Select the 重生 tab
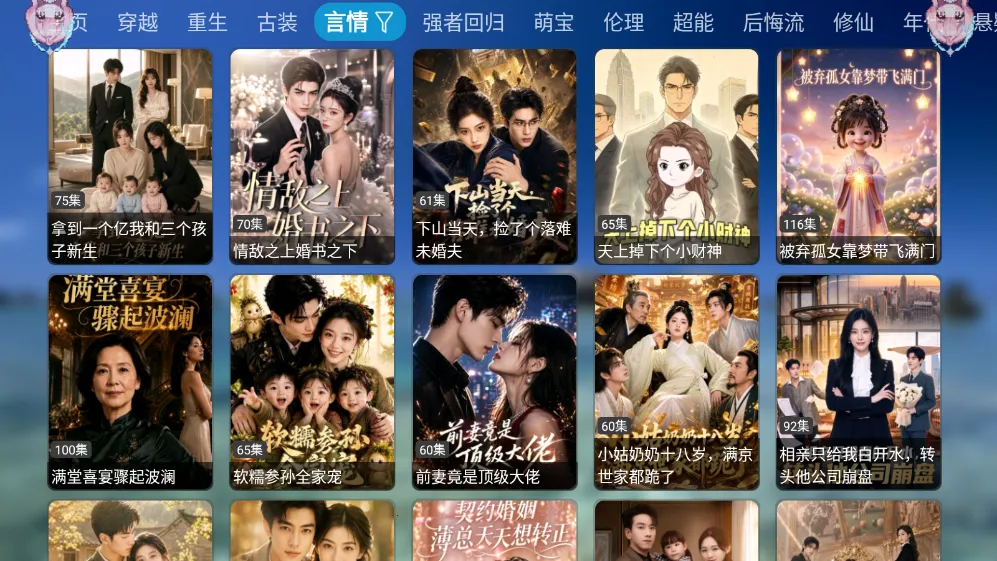This screenshot has height=561, width=997. point(207,23)
